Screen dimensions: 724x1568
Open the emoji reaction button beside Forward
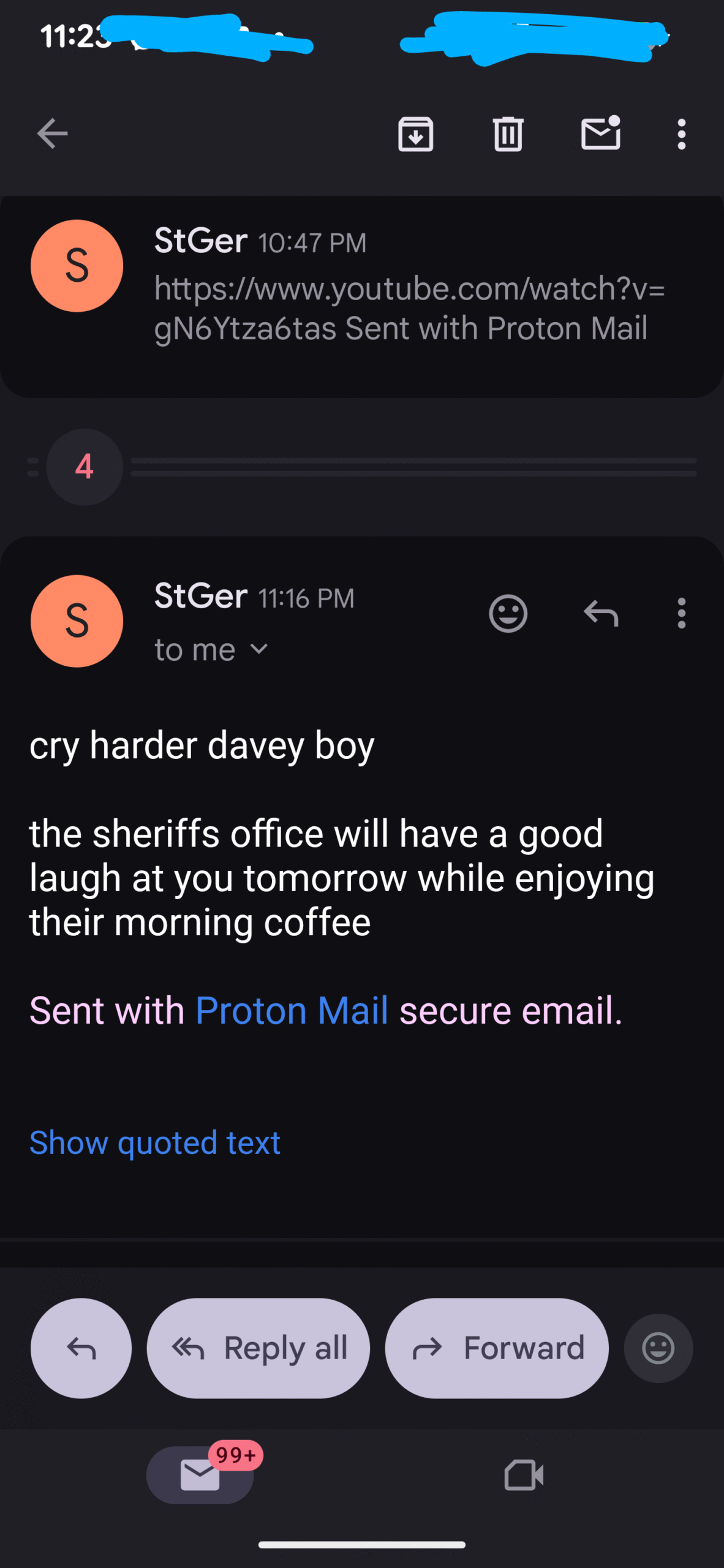tap(658, 1348)
